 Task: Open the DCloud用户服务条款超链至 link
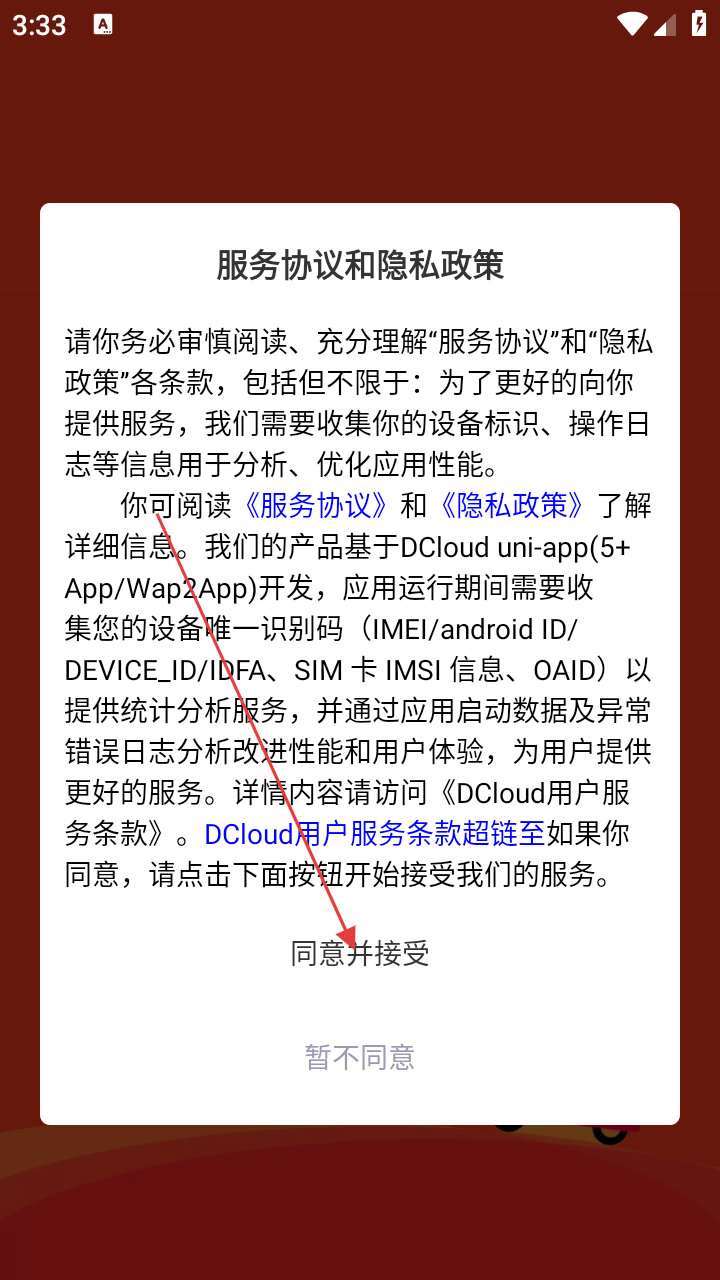(375, 834)
